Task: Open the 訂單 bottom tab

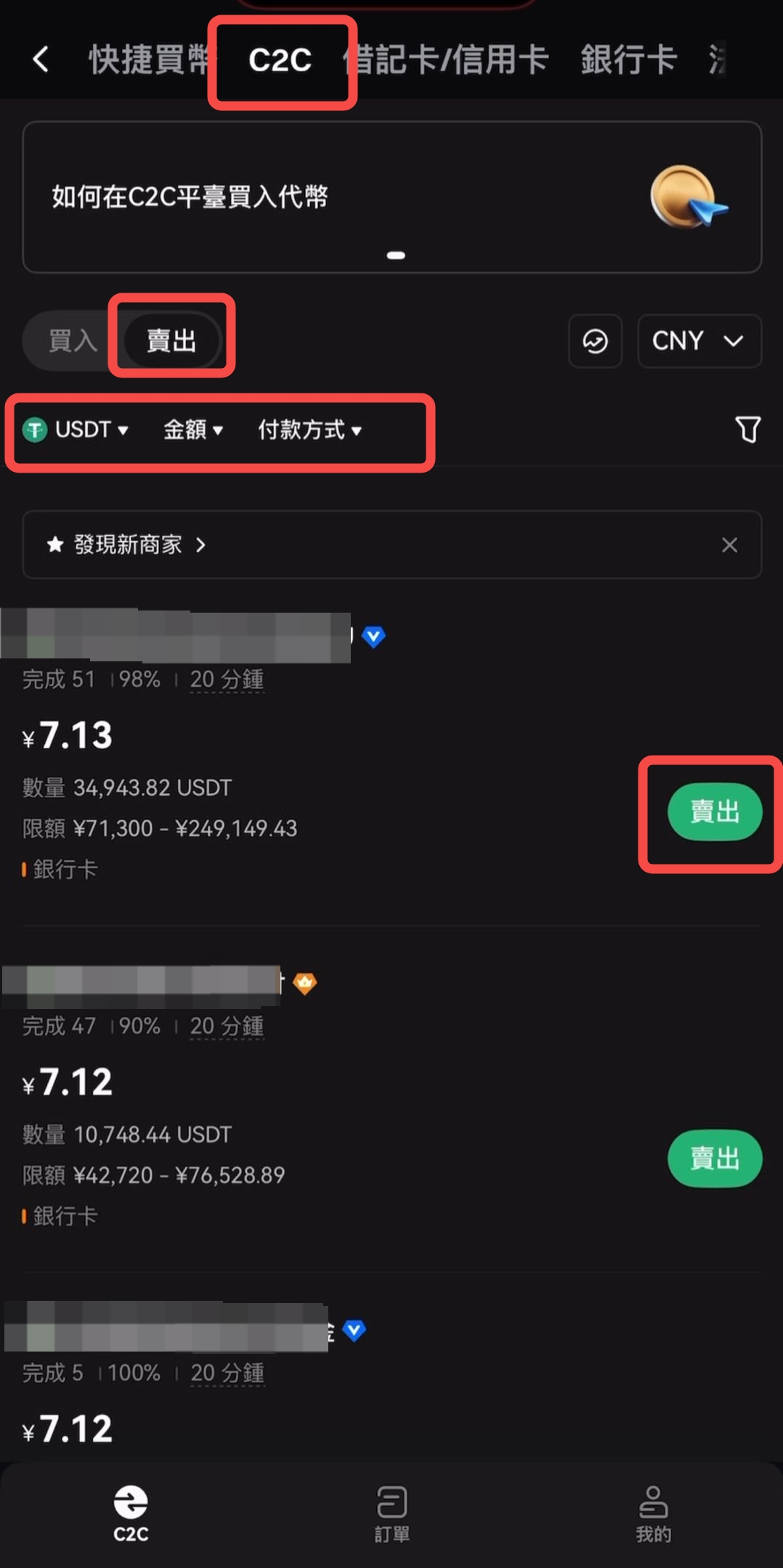Action: coord(391,1513)
